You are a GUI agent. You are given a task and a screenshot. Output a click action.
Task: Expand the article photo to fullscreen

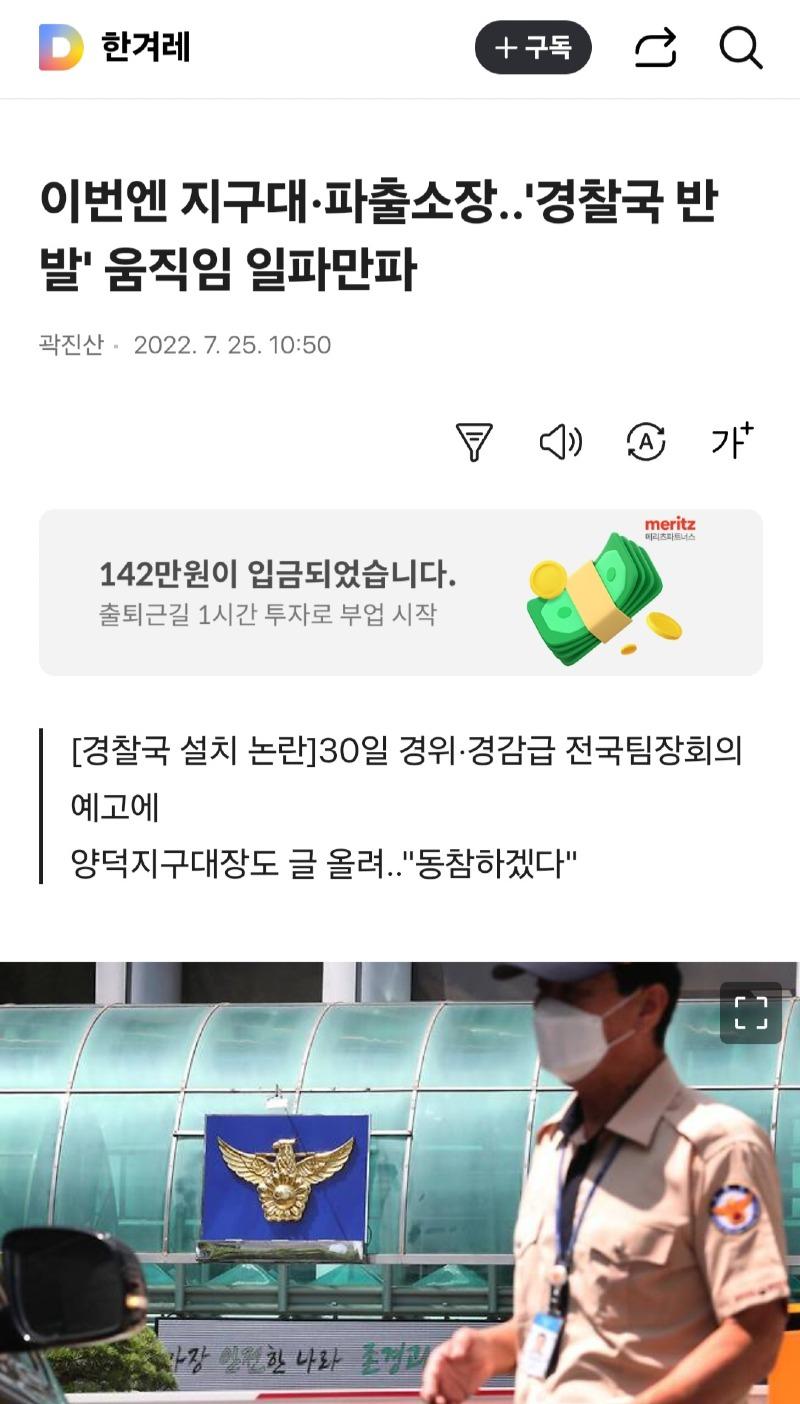click(750, 1013)
